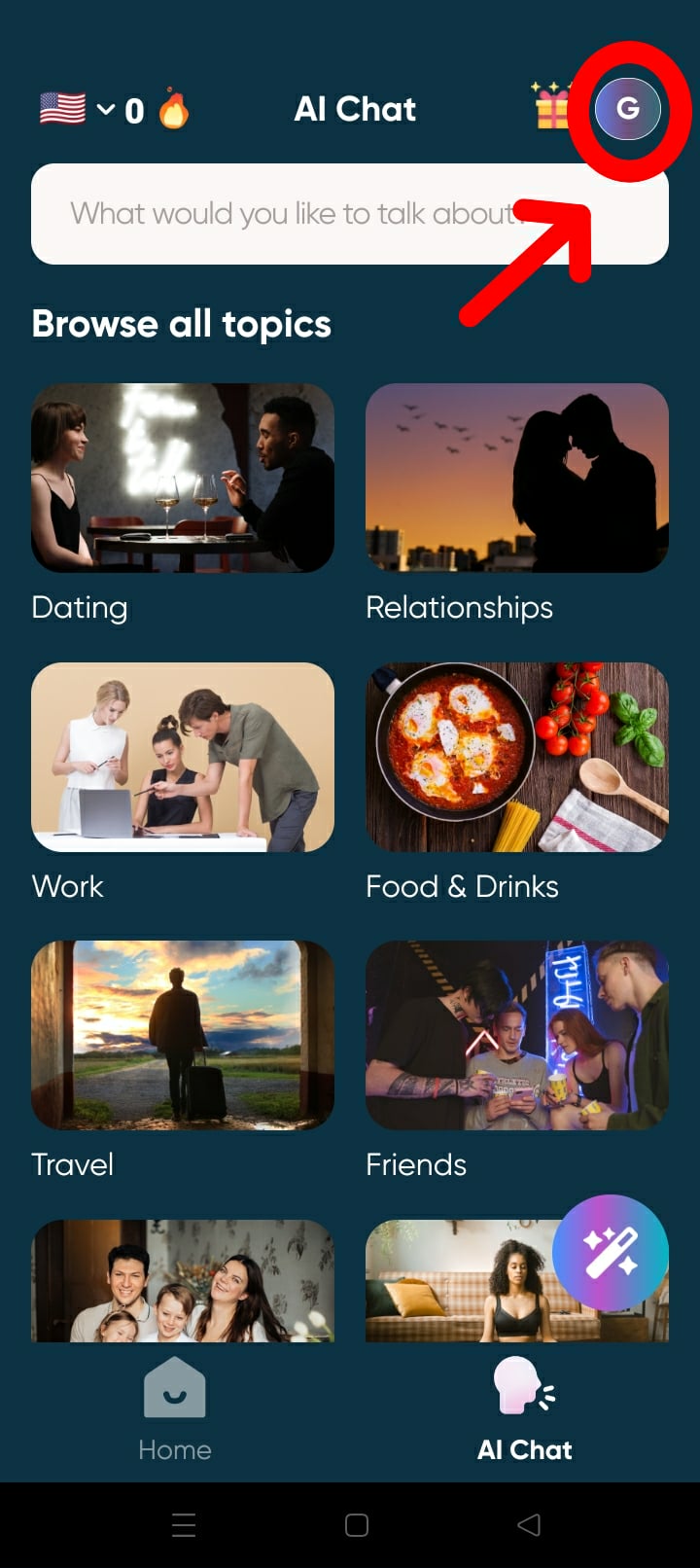The height and width of the screenshot is (1568, 700).
Task: Open the Dating topic card
Action: pyautogui.click(x=183, y=478)
